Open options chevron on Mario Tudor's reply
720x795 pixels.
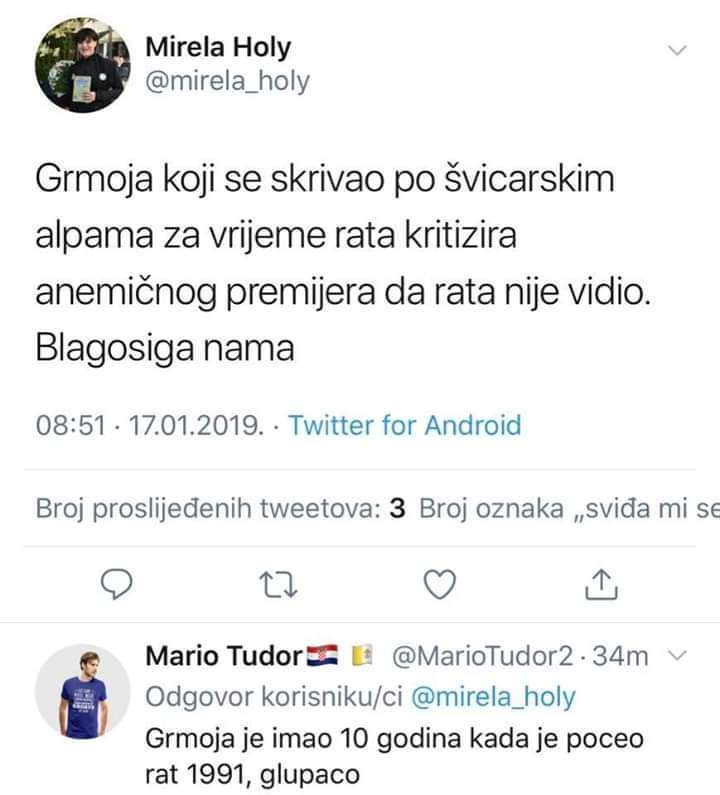coord(676,656)
